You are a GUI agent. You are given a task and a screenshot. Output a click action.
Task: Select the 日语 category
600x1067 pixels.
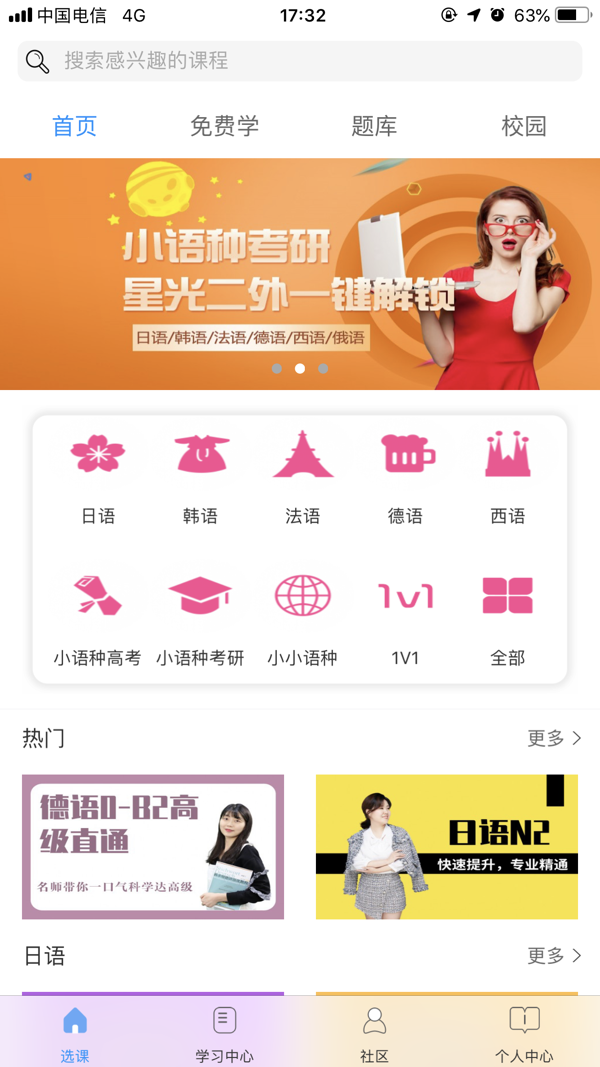(98, 478)
